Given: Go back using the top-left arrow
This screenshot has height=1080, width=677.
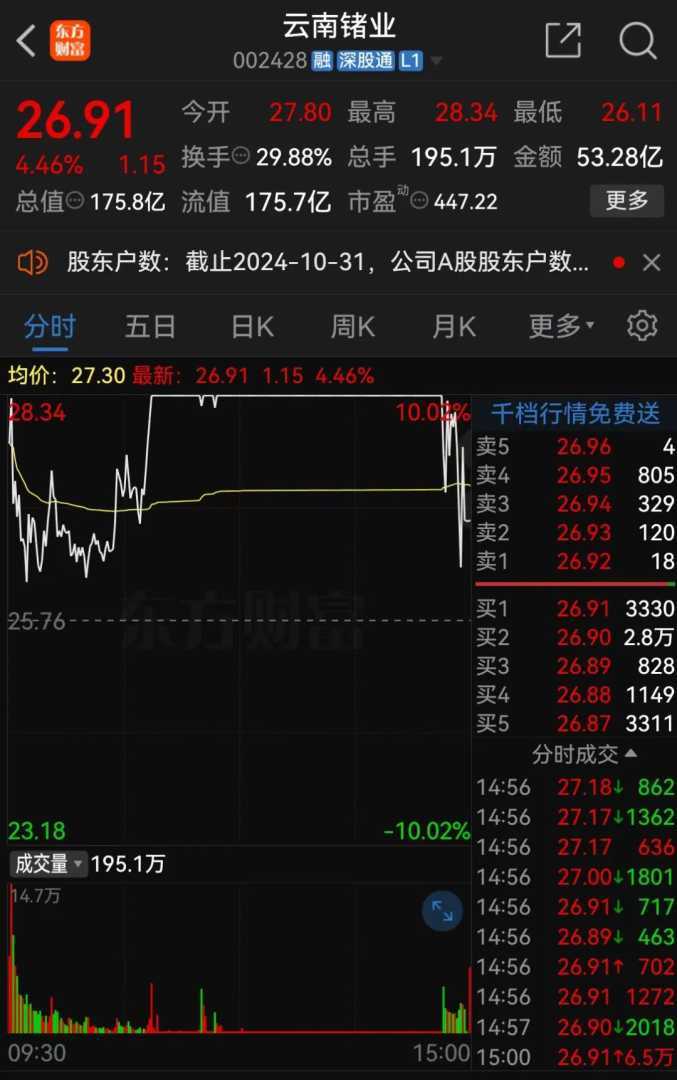Looking at the screenshot, I should point(27,41).
